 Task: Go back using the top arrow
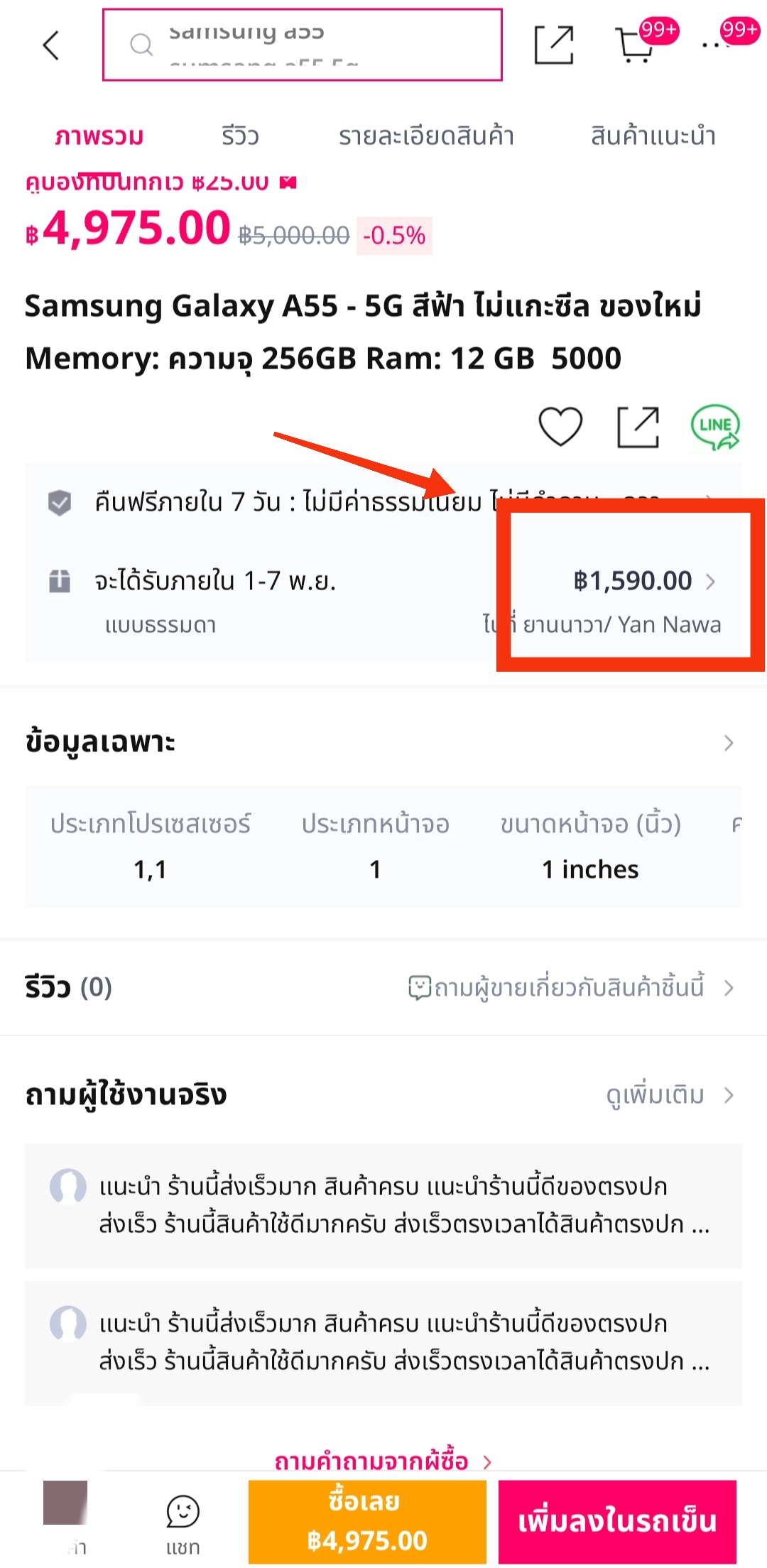tap(51, 45)
